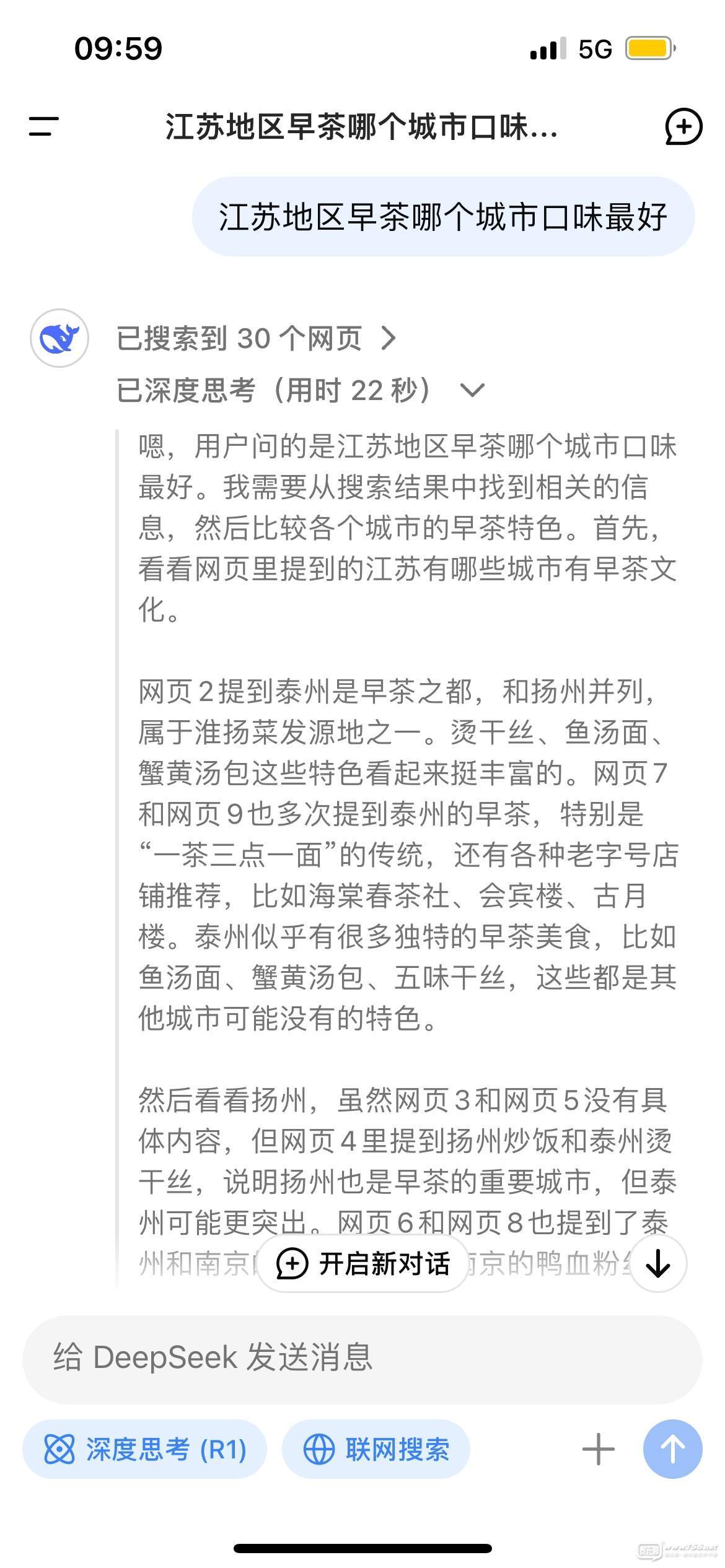Toggle 深度思考 (R1) mode

tap(145, 1450)
